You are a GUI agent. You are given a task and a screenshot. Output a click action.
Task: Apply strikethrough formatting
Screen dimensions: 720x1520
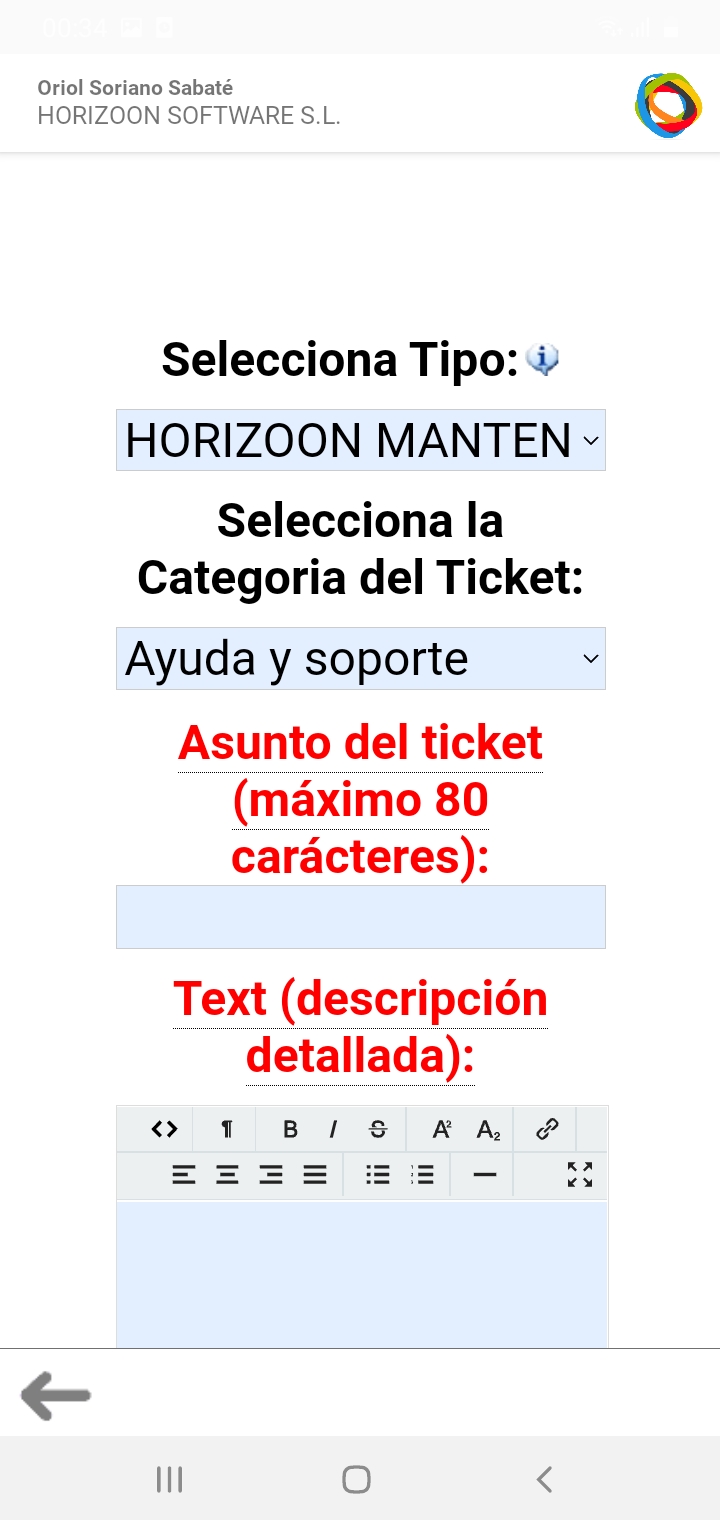pos(378,1129)
